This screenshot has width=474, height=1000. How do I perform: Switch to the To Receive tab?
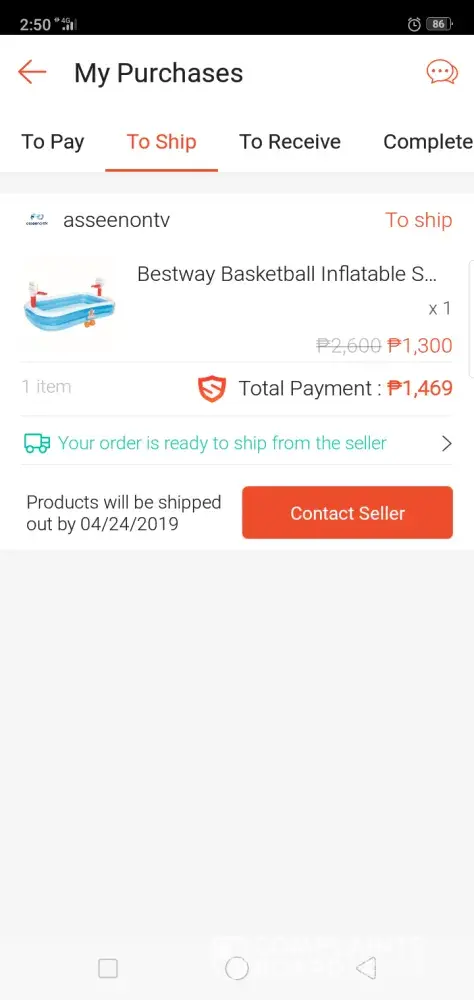tap(290, 142)
